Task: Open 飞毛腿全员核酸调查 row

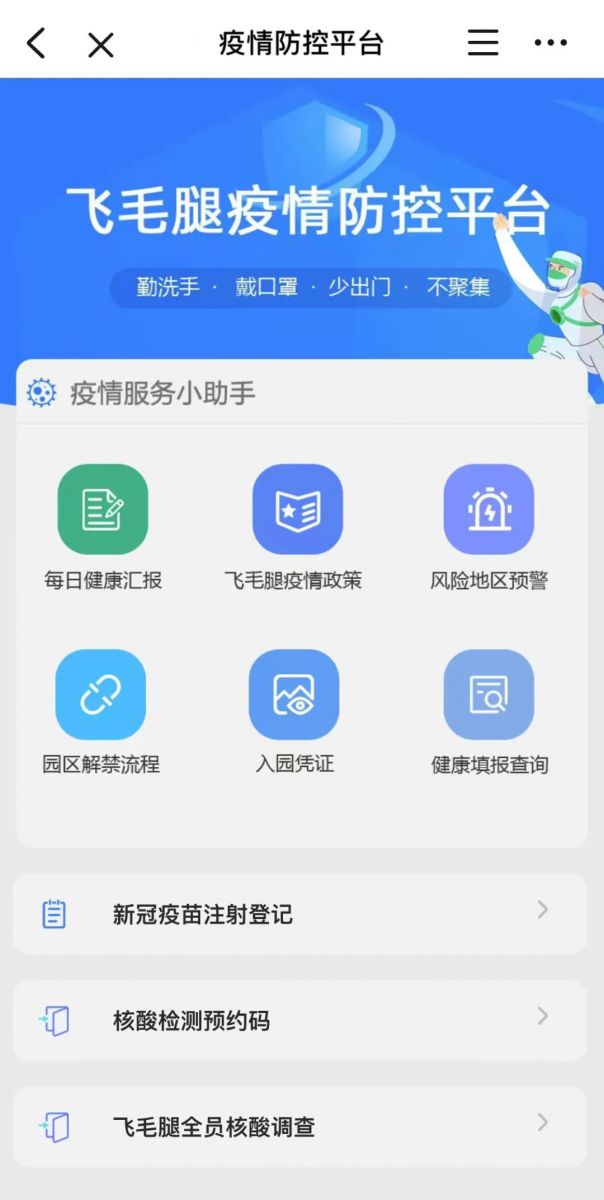Action: [x=300, y=1127]
